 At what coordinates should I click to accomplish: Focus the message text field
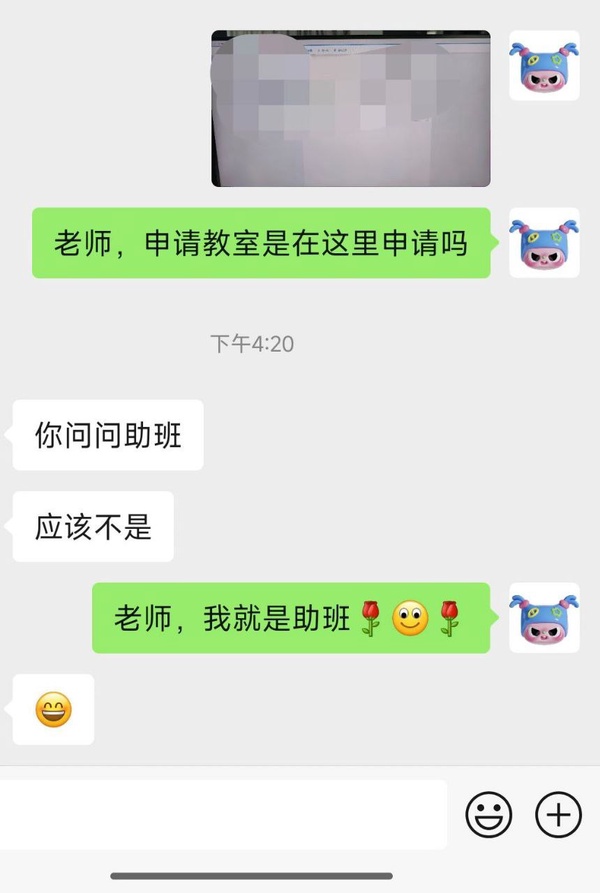(x=222, y=814)
